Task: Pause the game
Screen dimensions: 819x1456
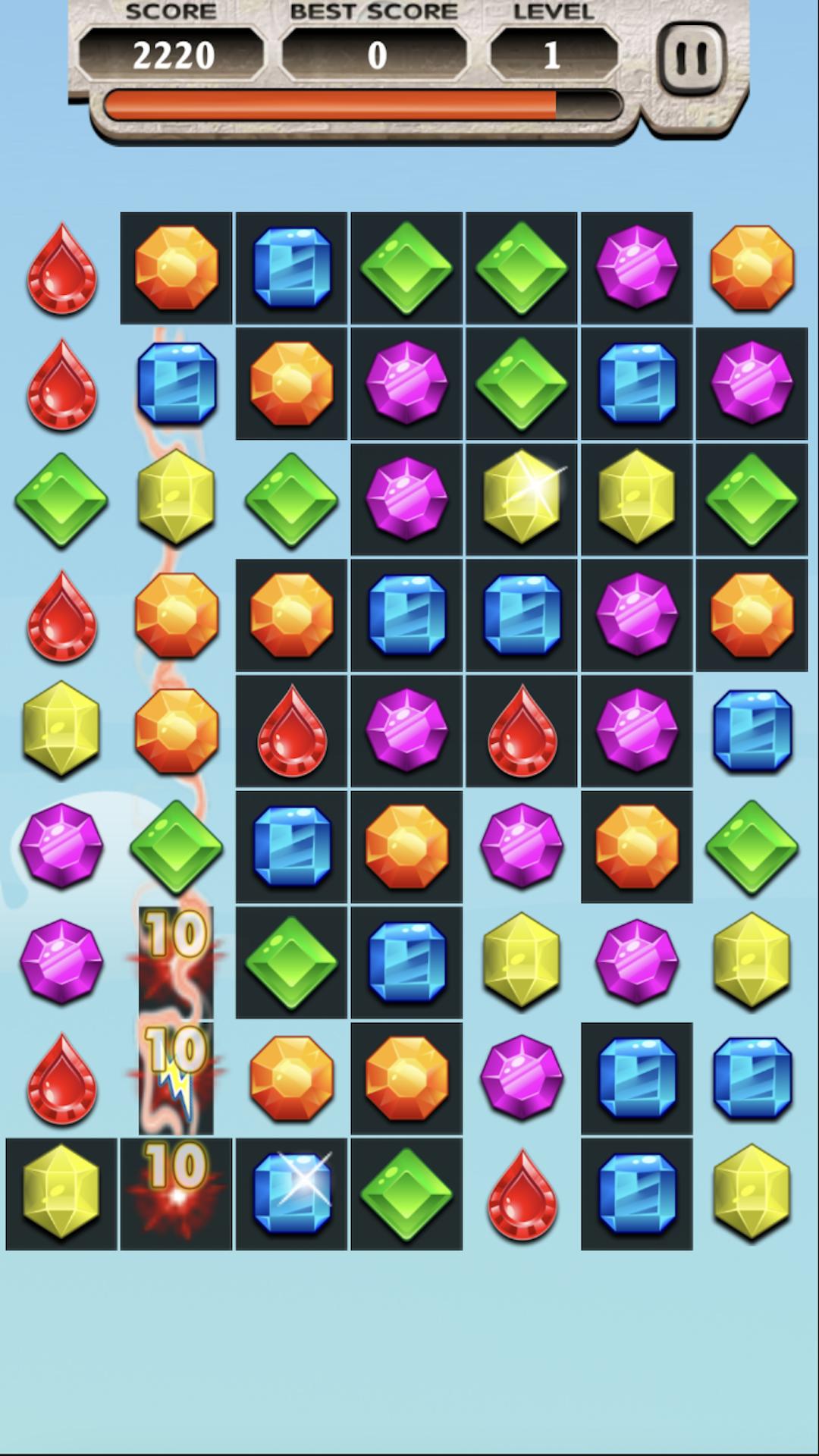Action: 691,58
